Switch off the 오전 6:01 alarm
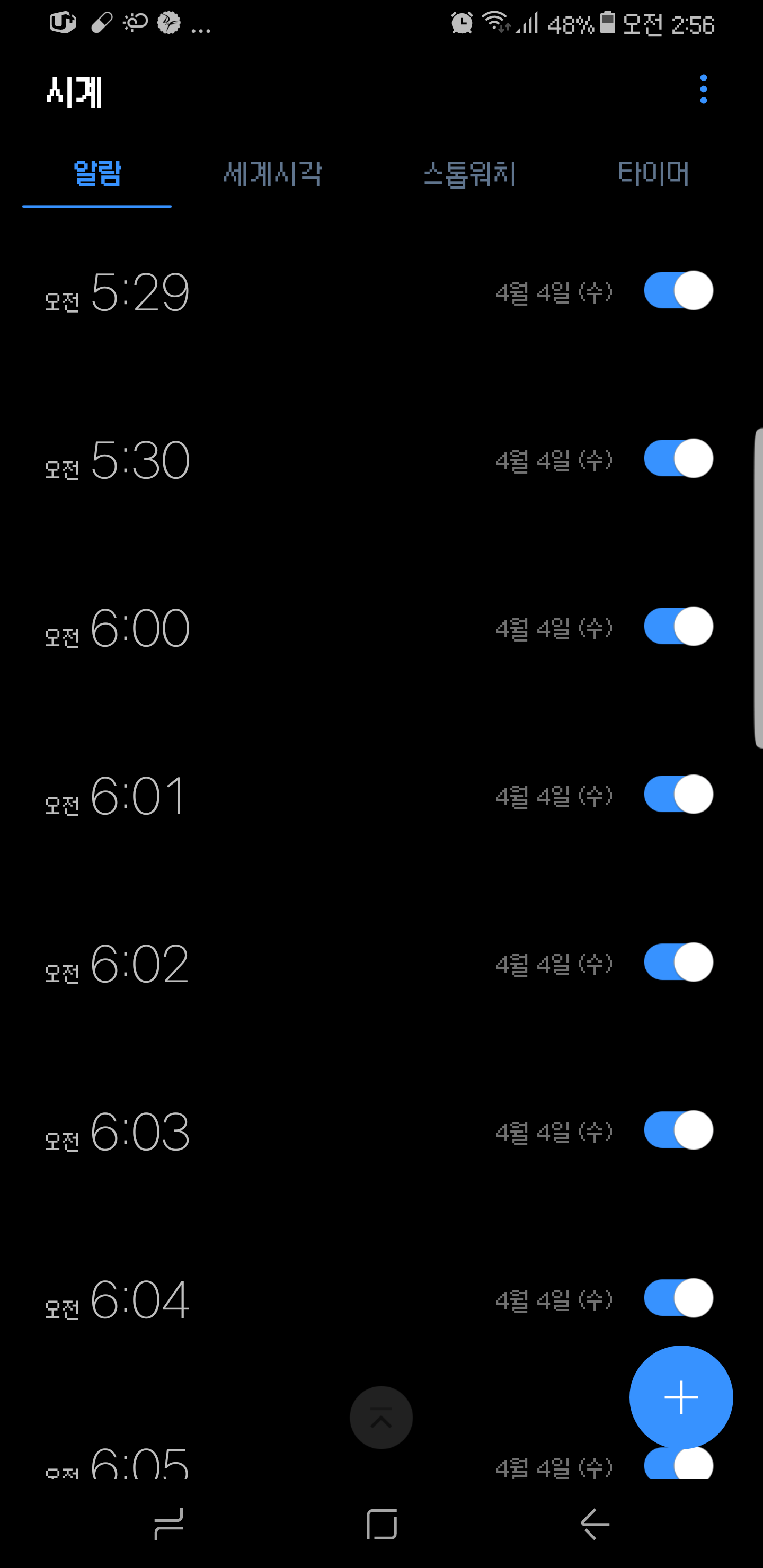Screen dimensions: 763x1568 point(678,795)
